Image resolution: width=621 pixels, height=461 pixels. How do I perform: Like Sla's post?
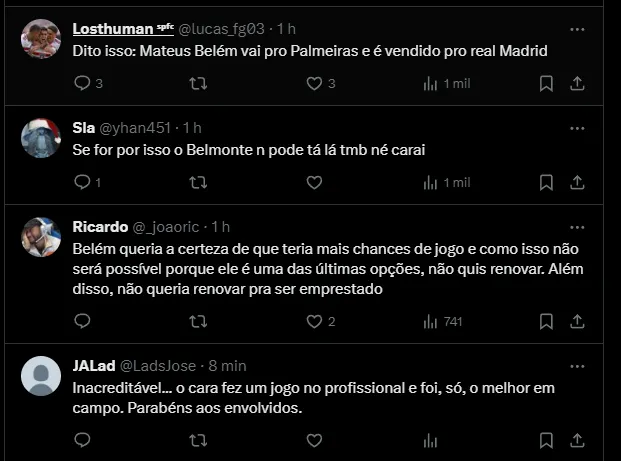tap(314, 183)
